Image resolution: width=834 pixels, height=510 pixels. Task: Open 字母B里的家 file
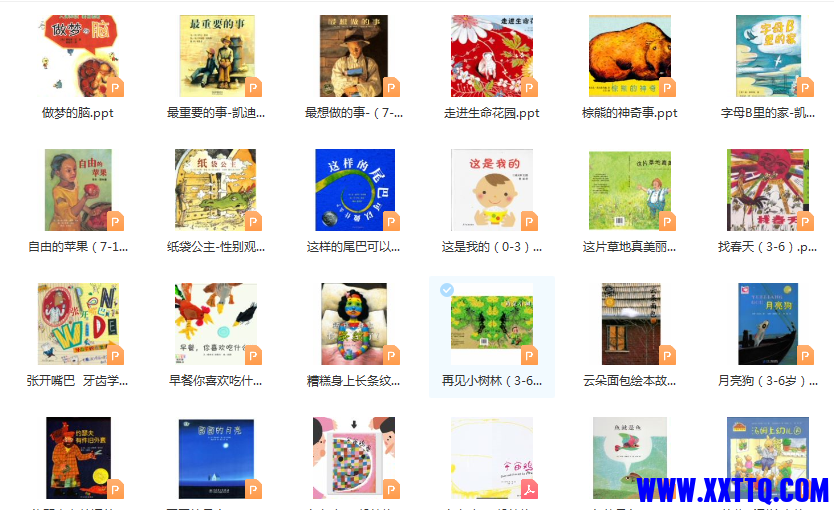click(x=768, y=56)
